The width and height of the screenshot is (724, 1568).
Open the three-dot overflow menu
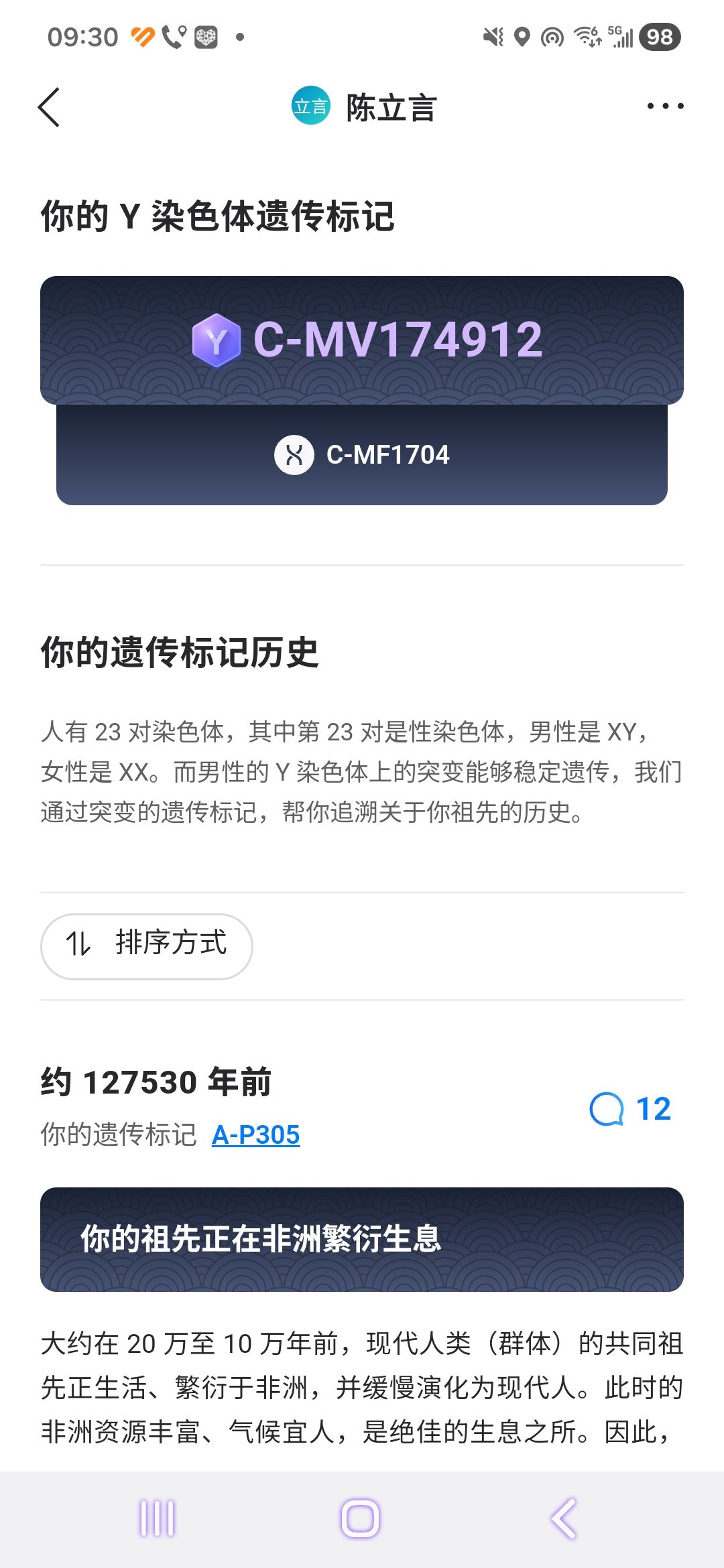665,107
